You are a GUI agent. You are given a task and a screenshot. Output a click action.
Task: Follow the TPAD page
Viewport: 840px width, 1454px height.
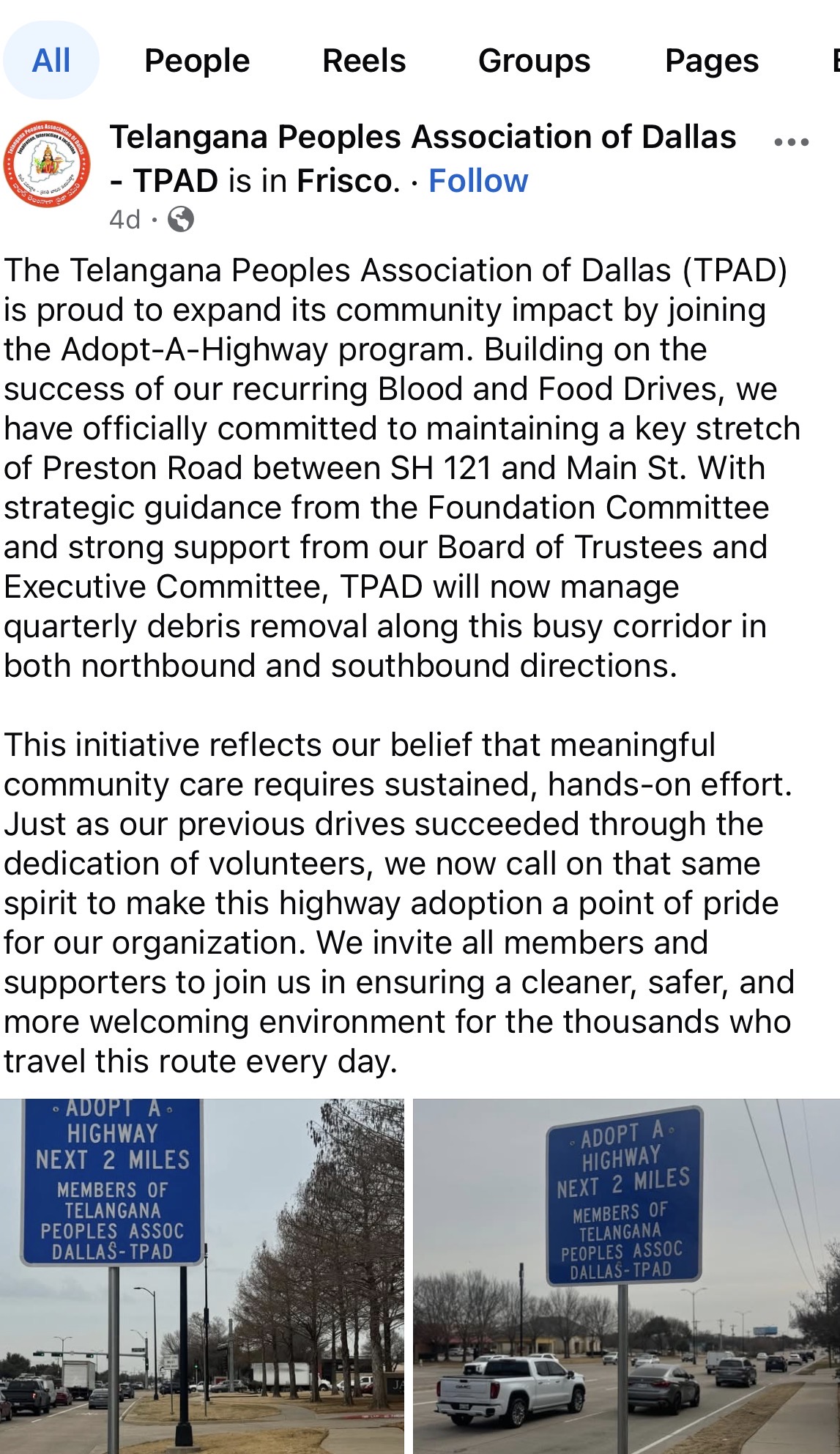pos(478,181)
